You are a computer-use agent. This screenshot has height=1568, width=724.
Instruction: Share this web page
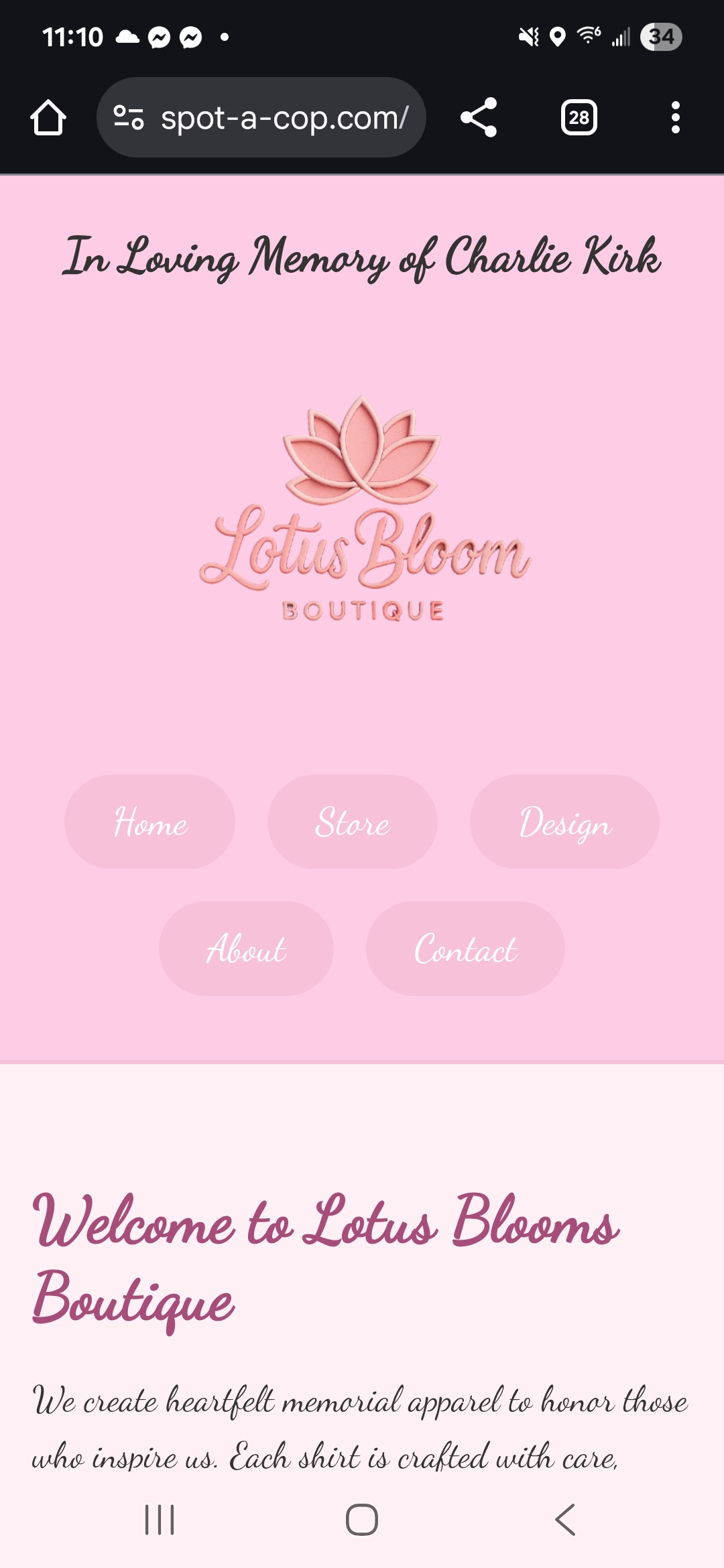pos(479,118)
